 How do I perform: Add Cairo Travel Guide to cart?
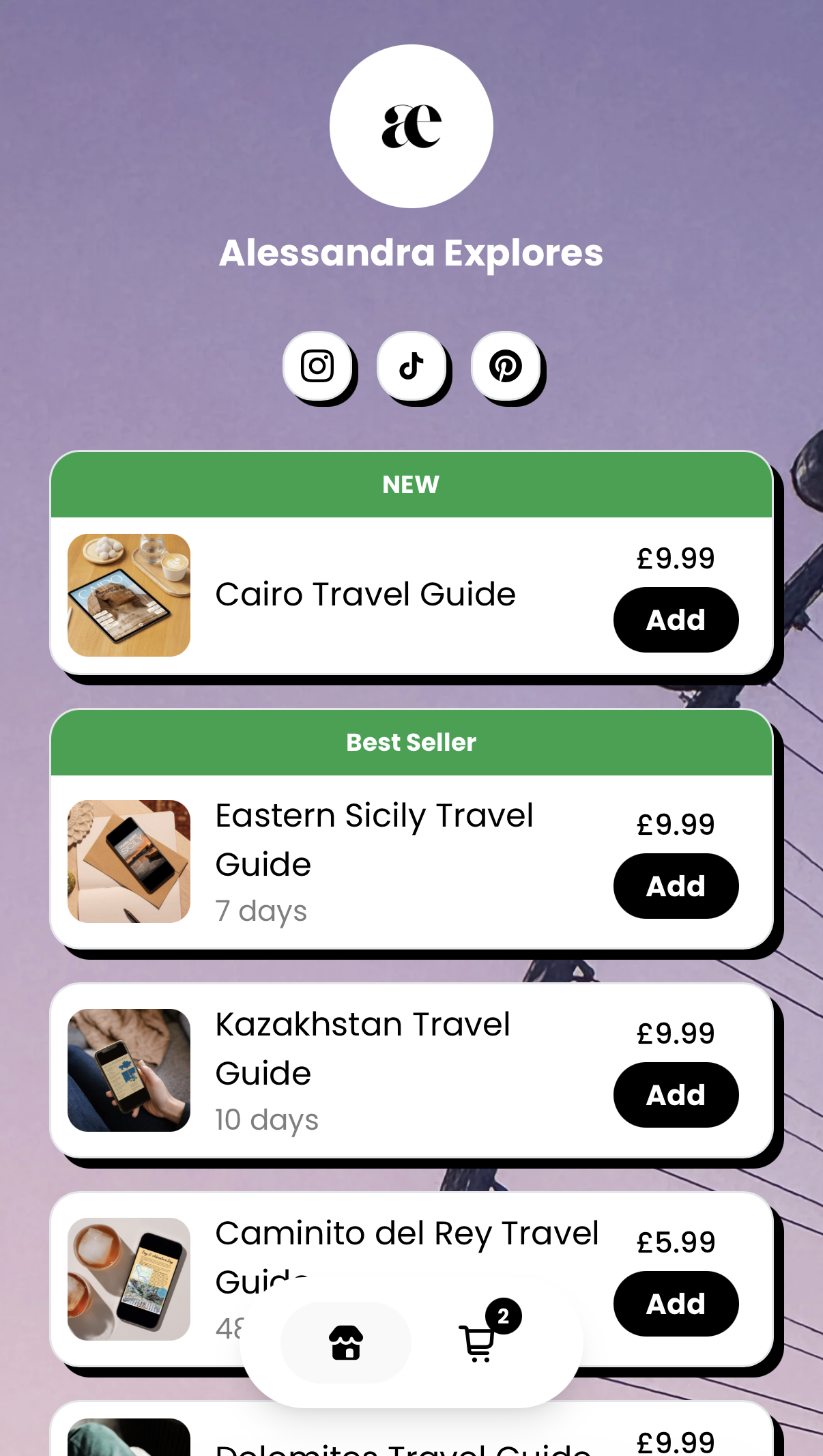tap(675, 620)
